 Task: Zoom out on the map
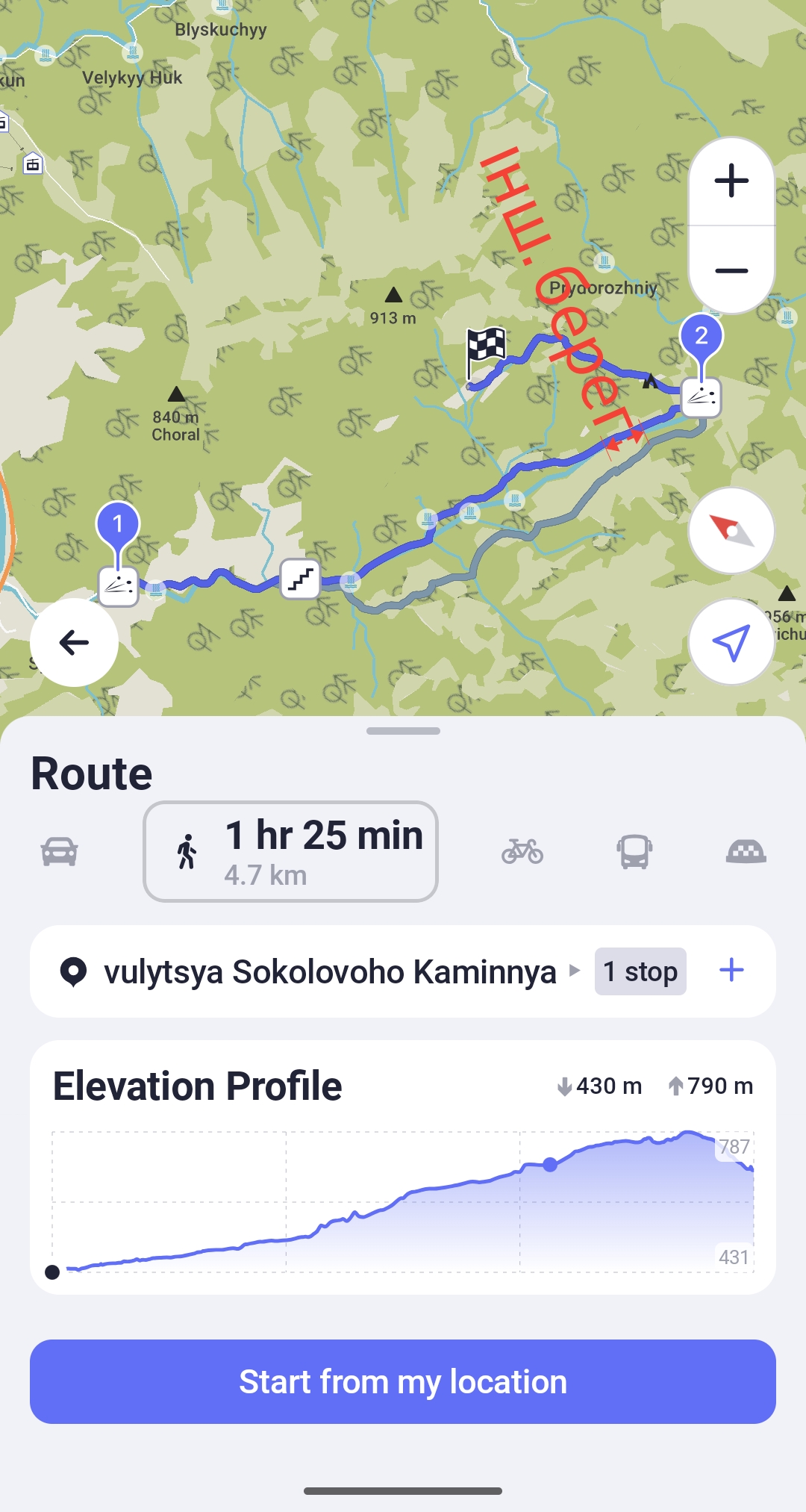tap(731, 270)
